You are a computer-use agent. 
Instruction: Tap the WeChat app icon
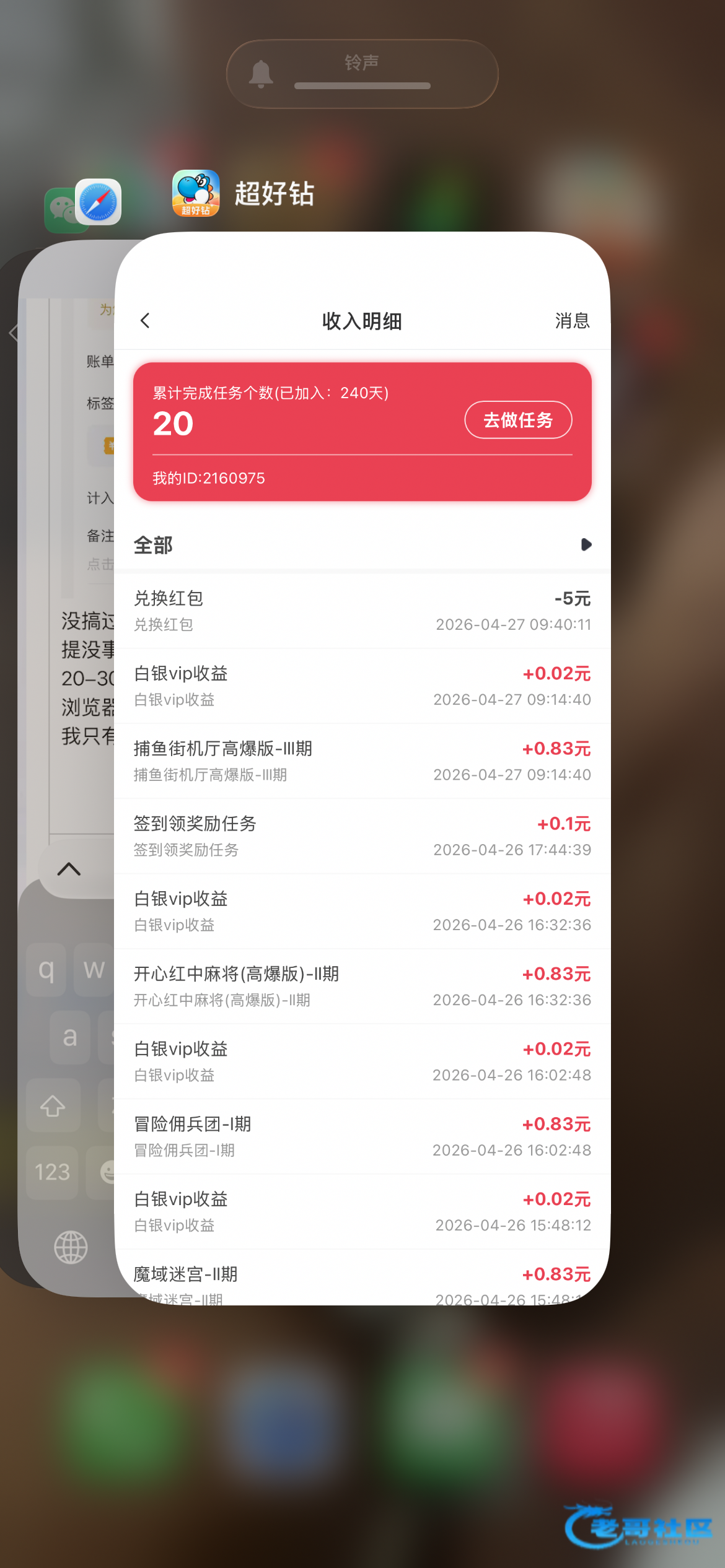point(61,211)
